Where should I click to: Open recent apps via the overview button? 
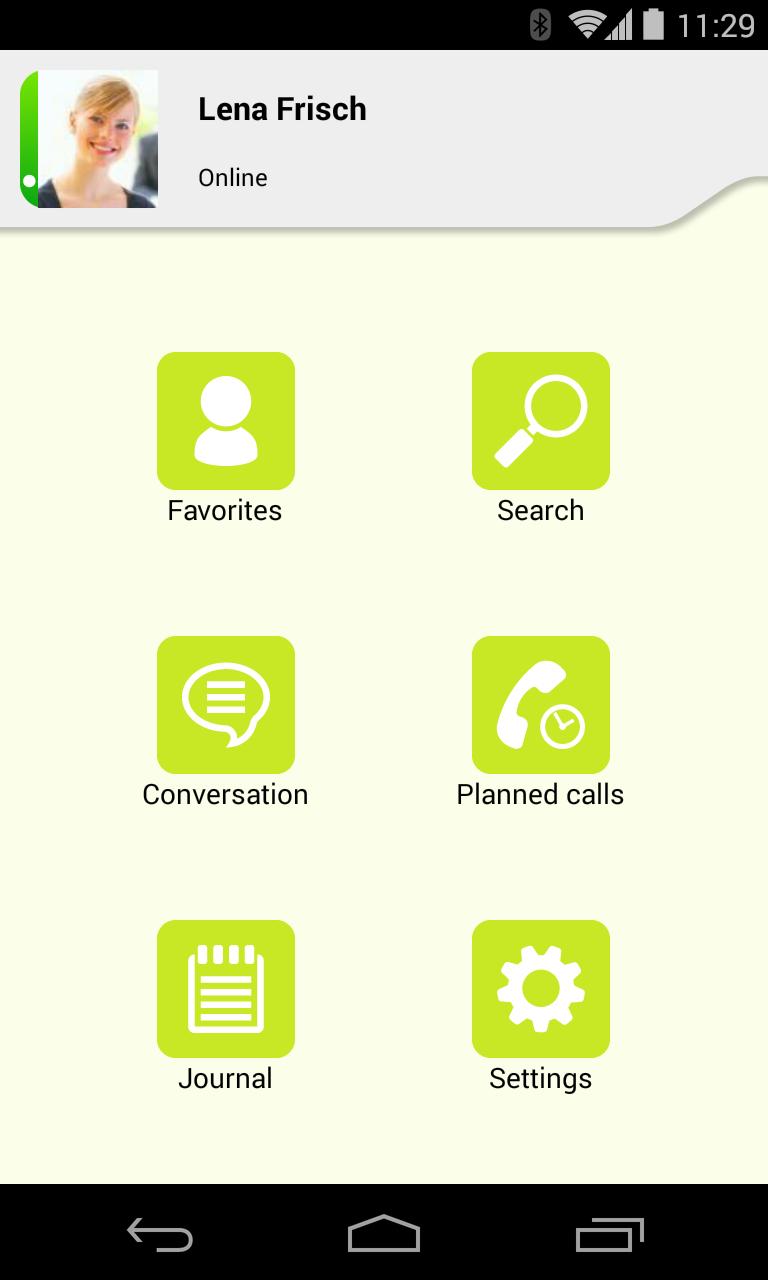(x=610, y=1236)
